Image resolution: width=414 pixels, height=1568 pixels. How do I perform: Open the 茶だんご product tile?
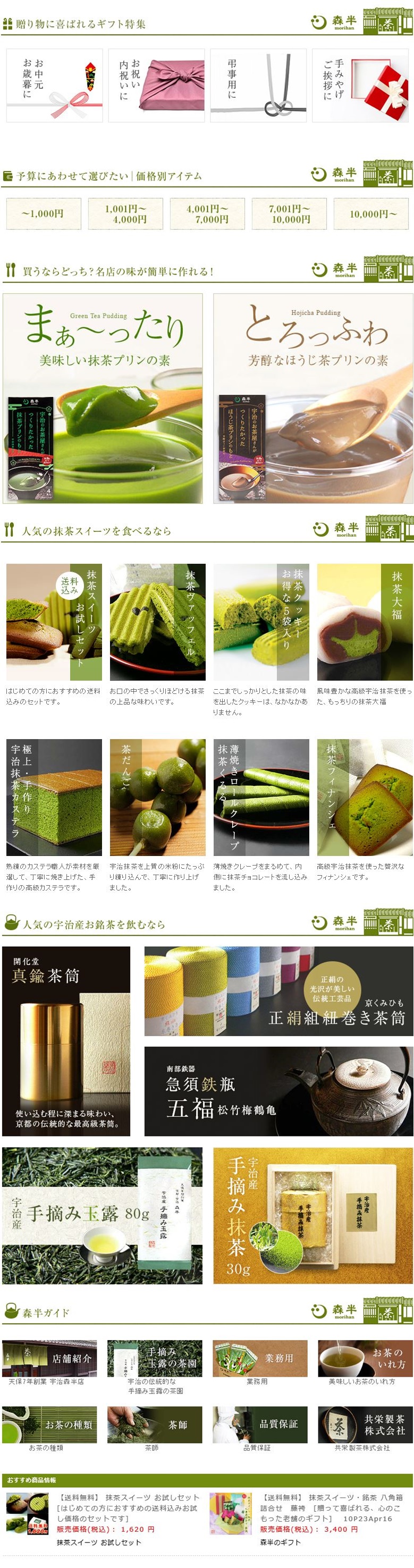point(158,797)
